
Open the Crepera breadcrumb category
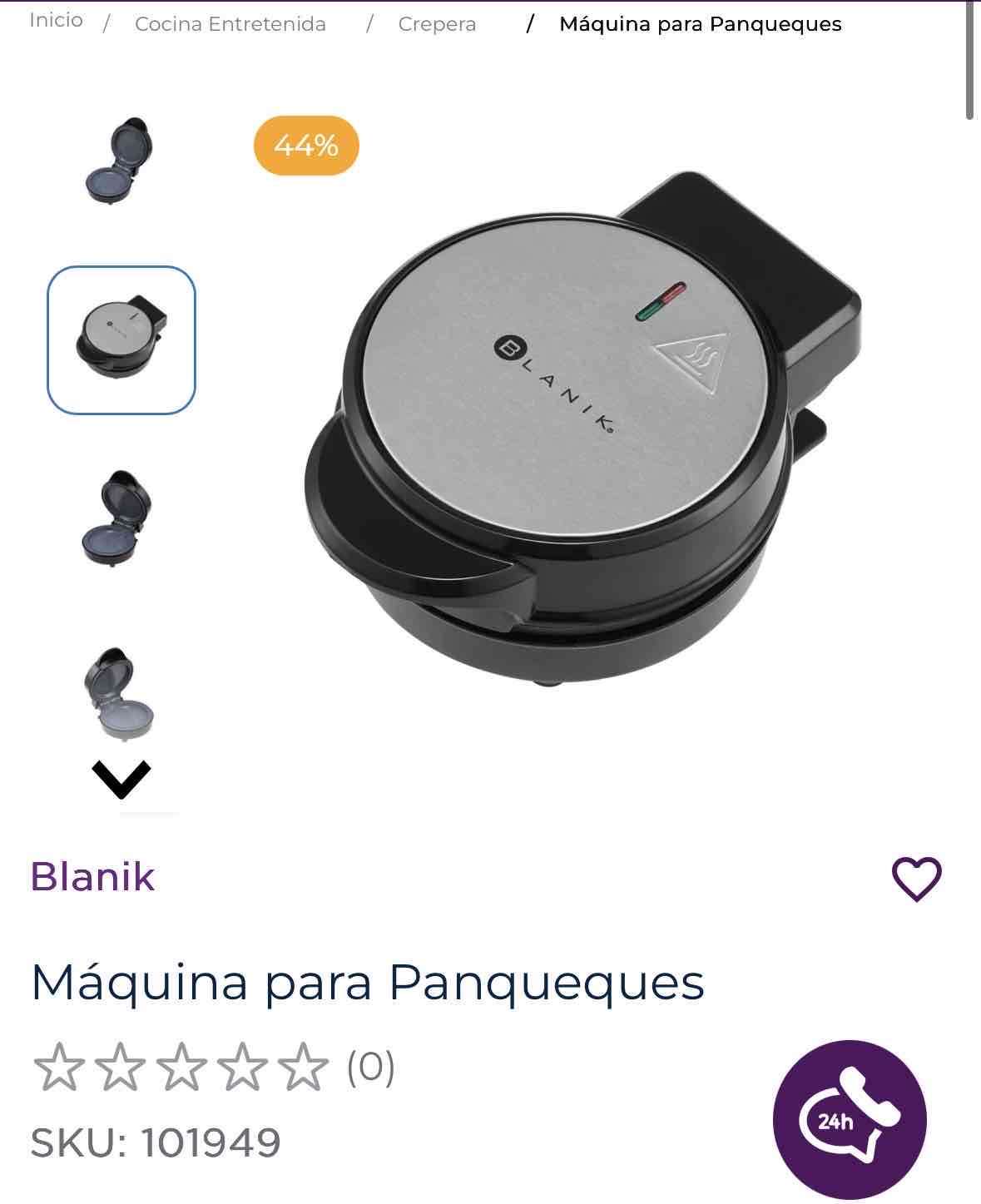click(x=436, y=23)
